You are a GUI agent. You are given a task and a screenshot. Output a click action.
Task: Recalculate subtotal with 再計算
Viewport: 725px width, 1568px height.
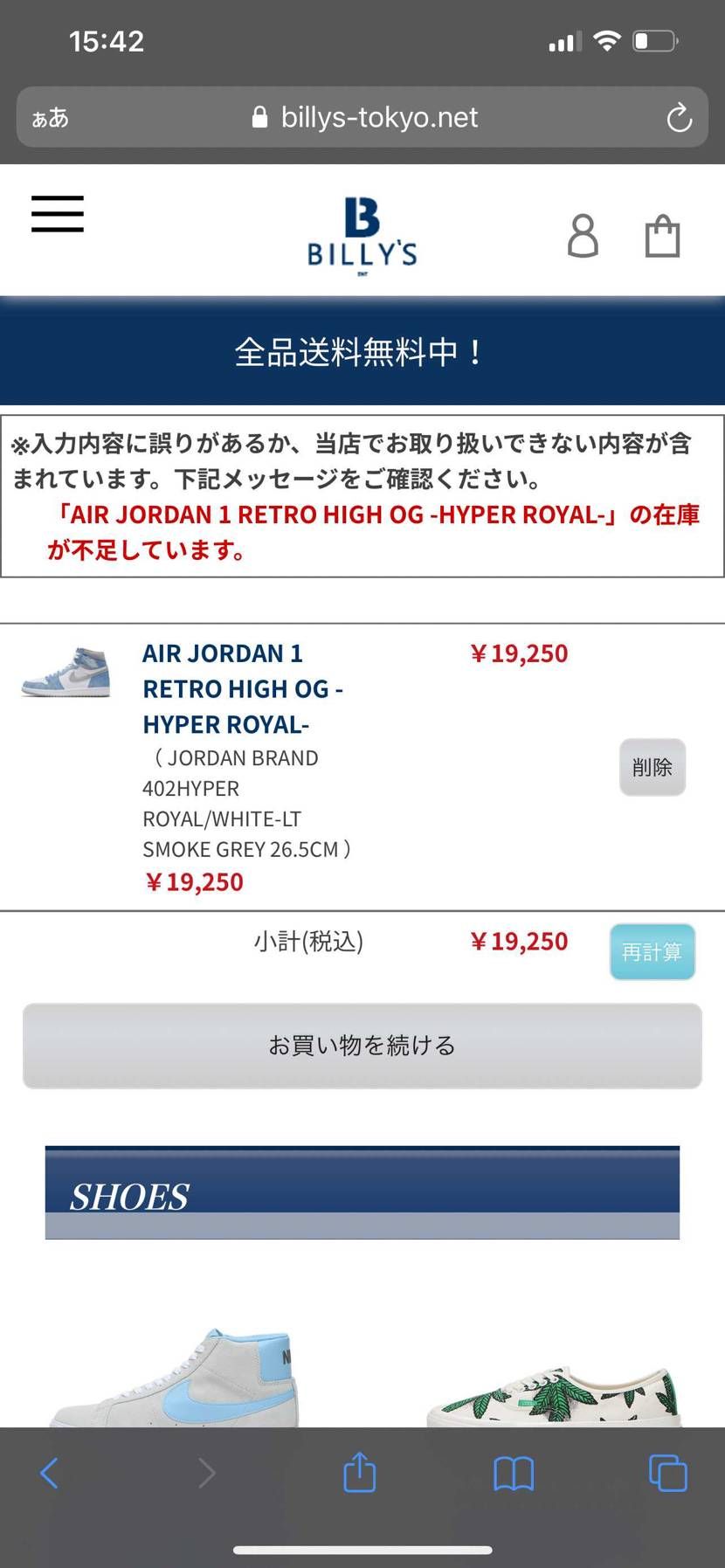(x=652, y=951)
